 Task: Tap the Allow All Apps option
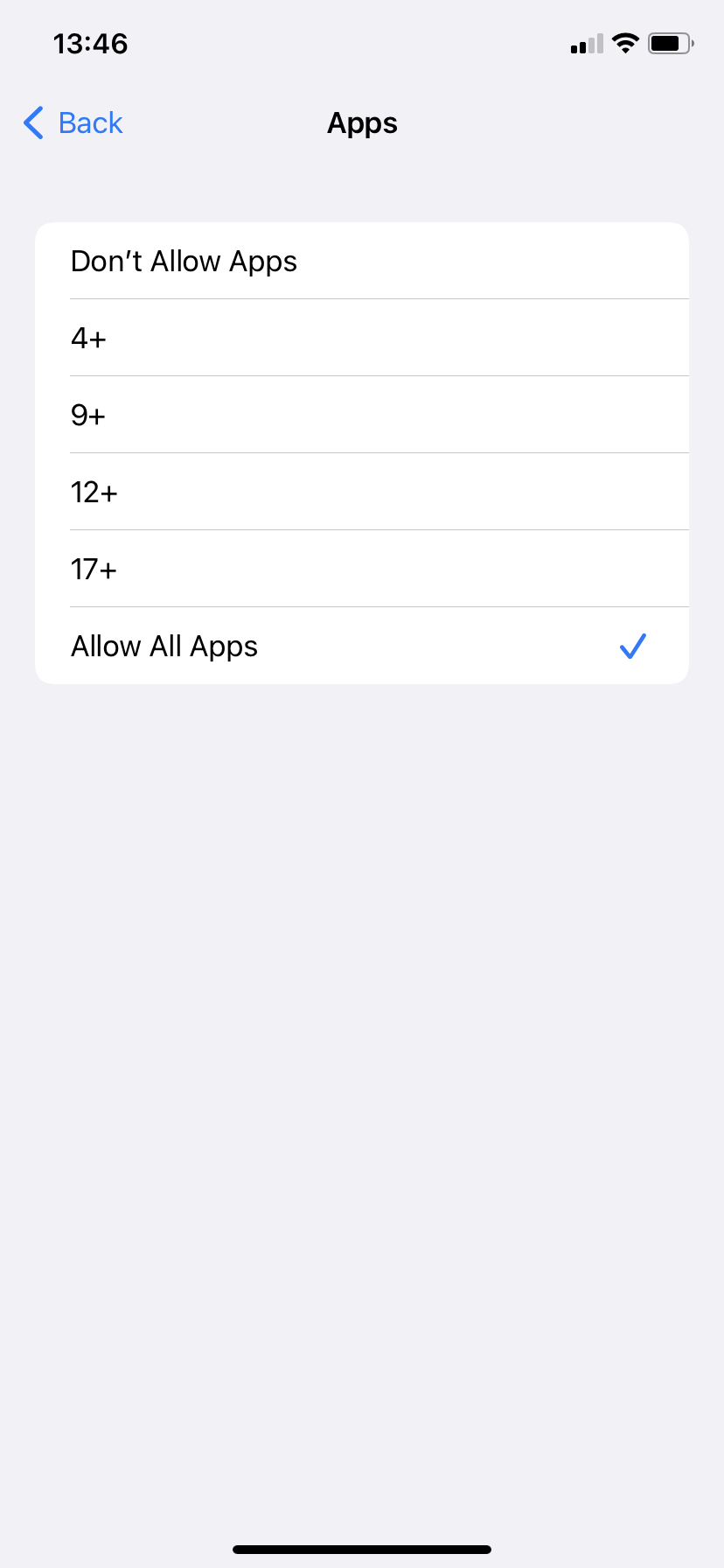coord(362,646)
